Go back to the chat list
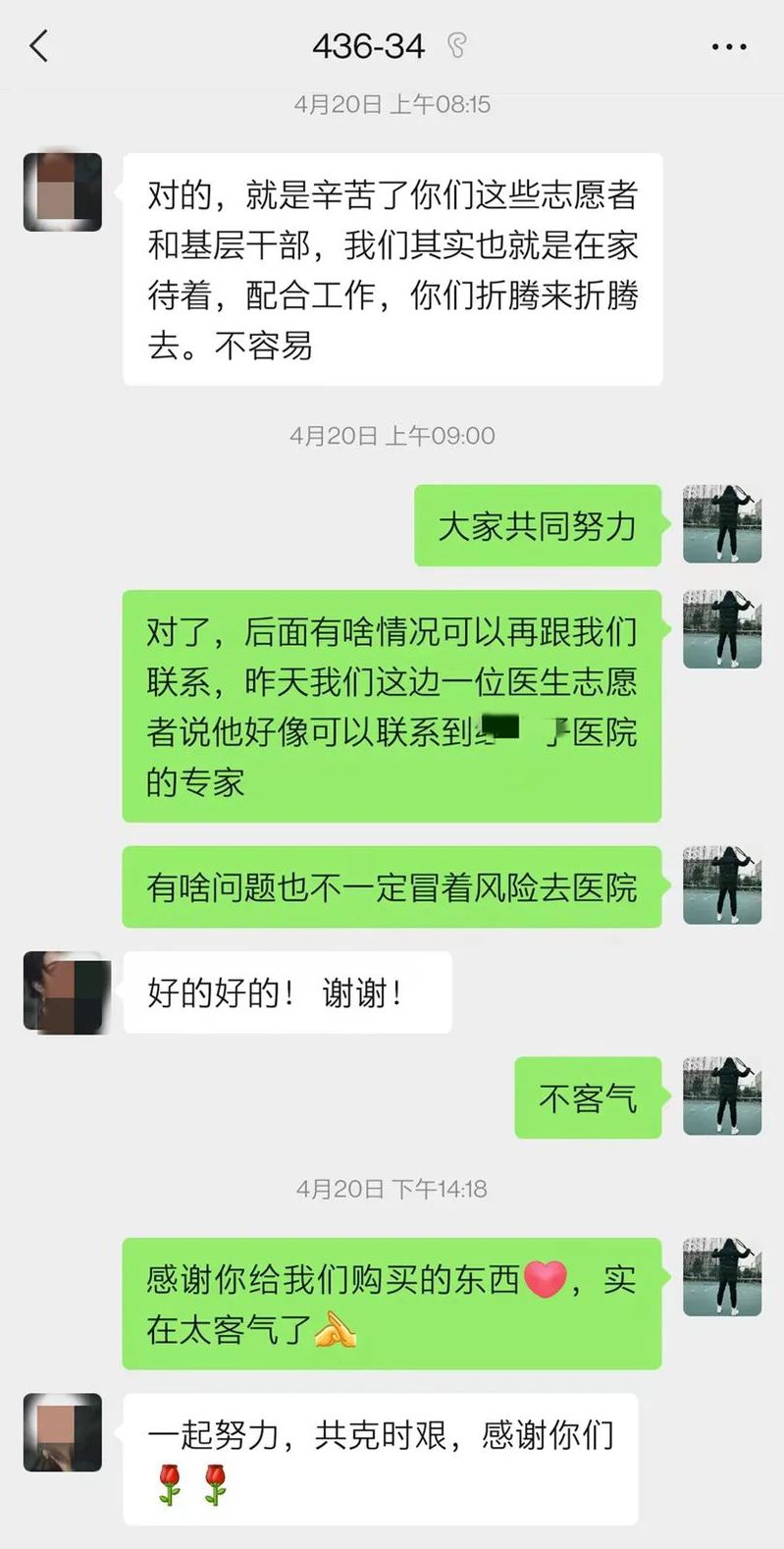The height and width of the screenshot is (1549, 784). [39, 46]
